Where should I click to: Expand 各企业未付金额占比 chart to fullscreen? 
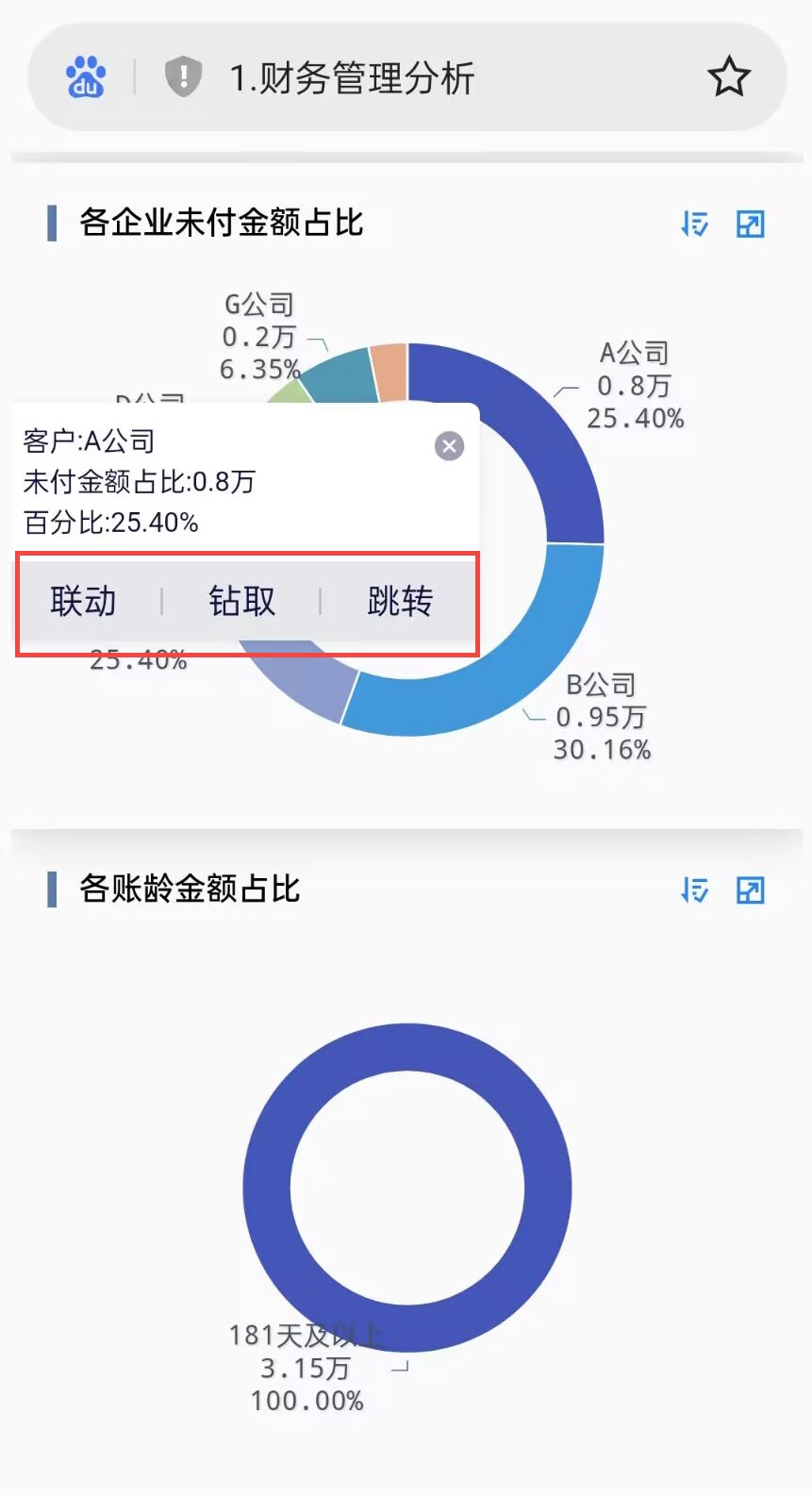[750, 224]
